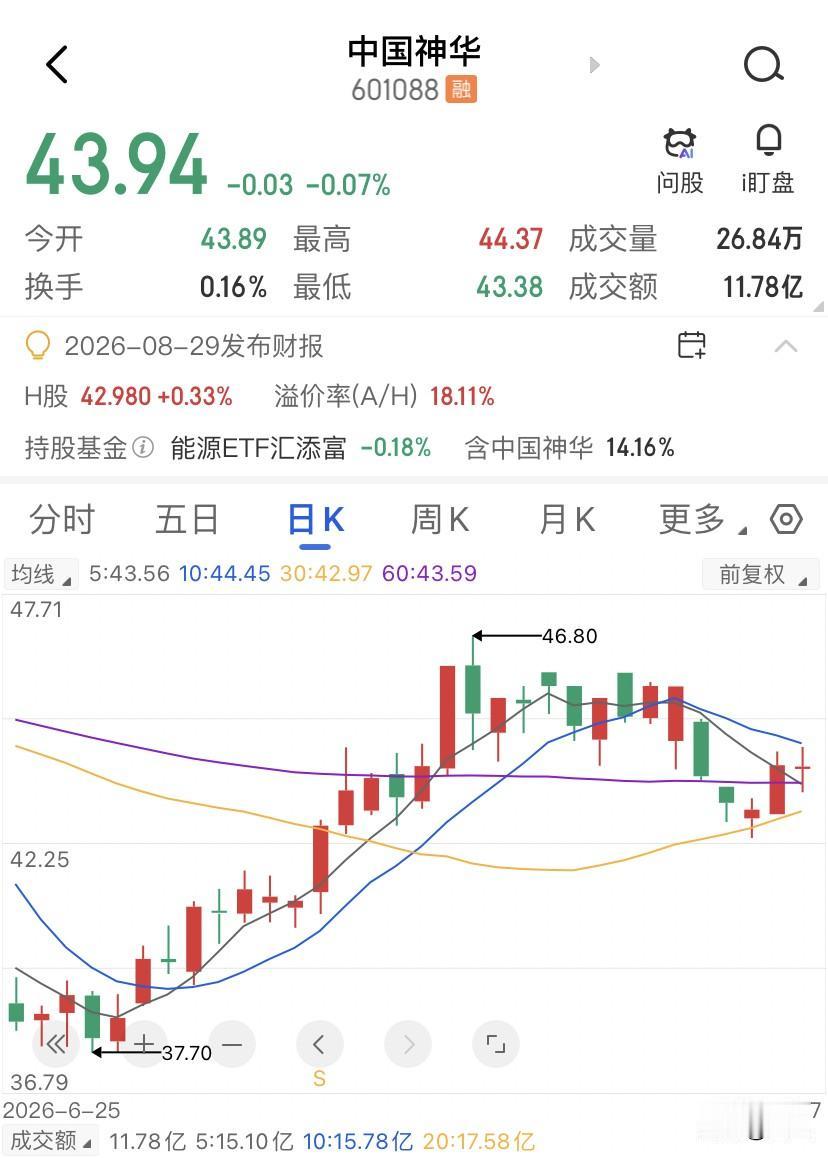Screen dimensions: 828x1158
Task: Switch to the 五日 chart tab
Action: point(187,519)
